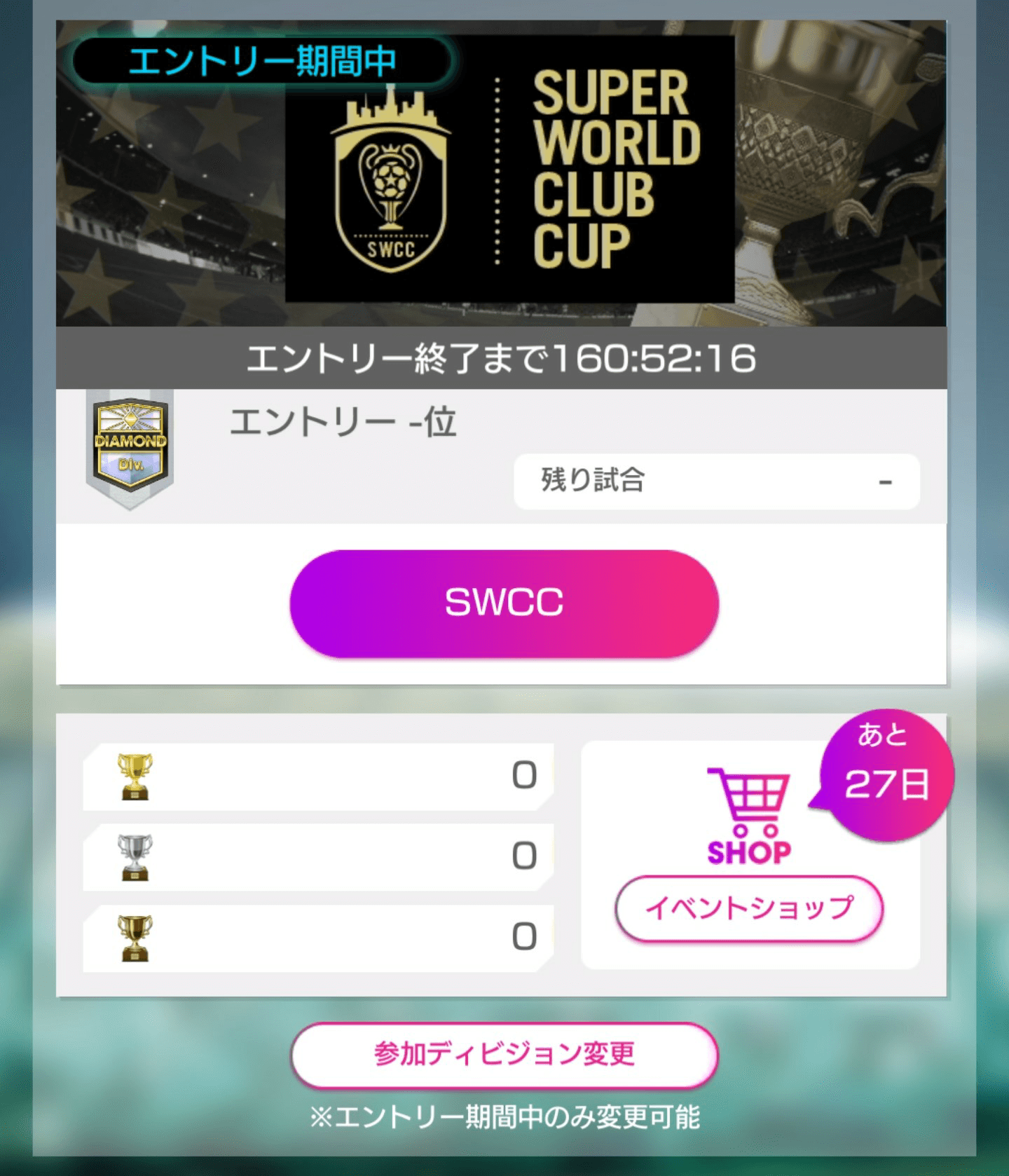Tap the purple SWCC button

tap(504, 603)
